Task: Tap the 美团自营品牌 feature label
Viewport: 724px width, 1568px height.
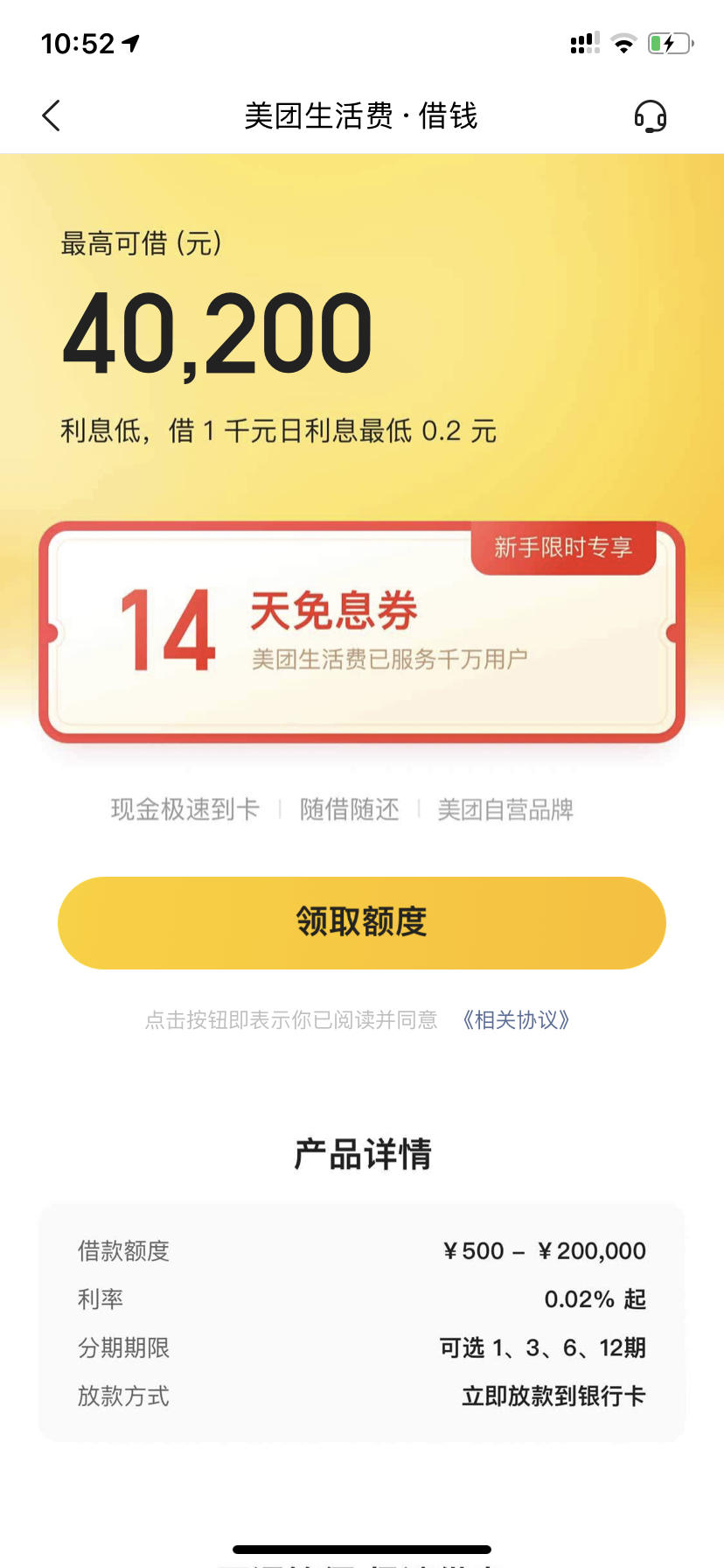Action: pos(507,809)
